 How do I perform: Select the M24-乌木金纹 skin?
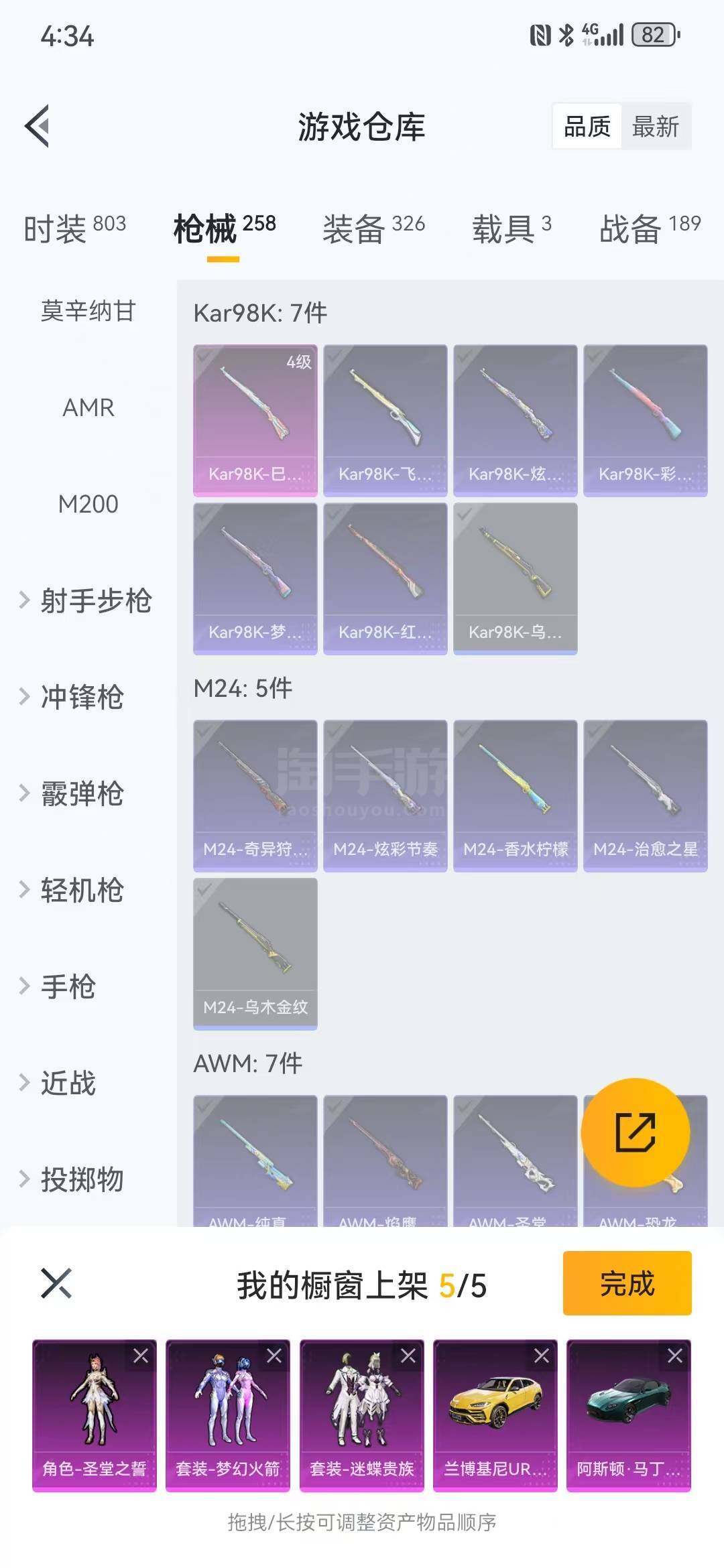[255, 954]
